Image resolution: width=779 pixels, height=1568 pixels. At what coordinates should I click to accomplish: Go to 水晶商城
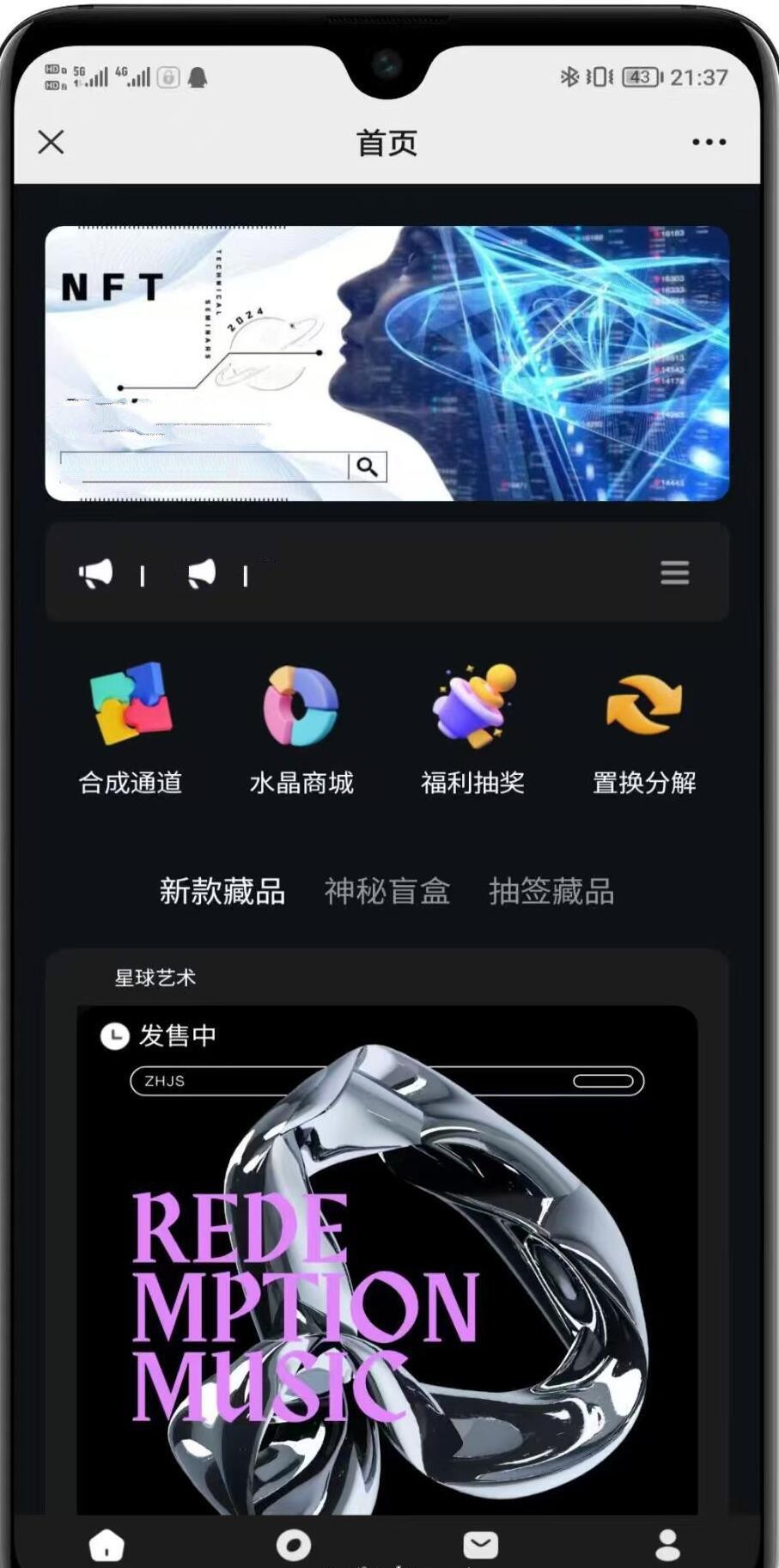click(x=301, y=728)
